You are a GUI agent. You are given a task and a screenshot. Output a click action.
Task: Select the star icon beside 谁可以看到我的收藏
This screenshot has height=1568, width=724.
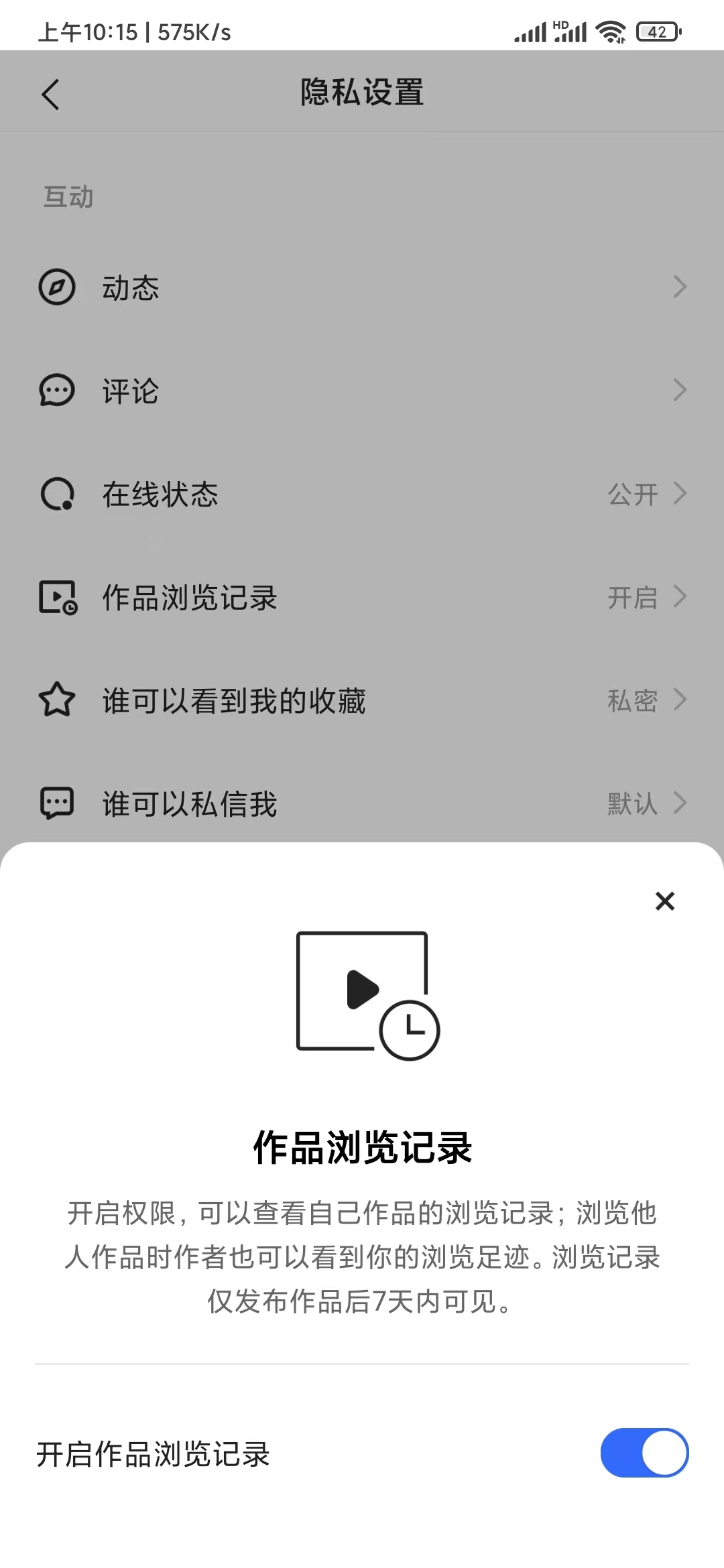coord(58,701)
